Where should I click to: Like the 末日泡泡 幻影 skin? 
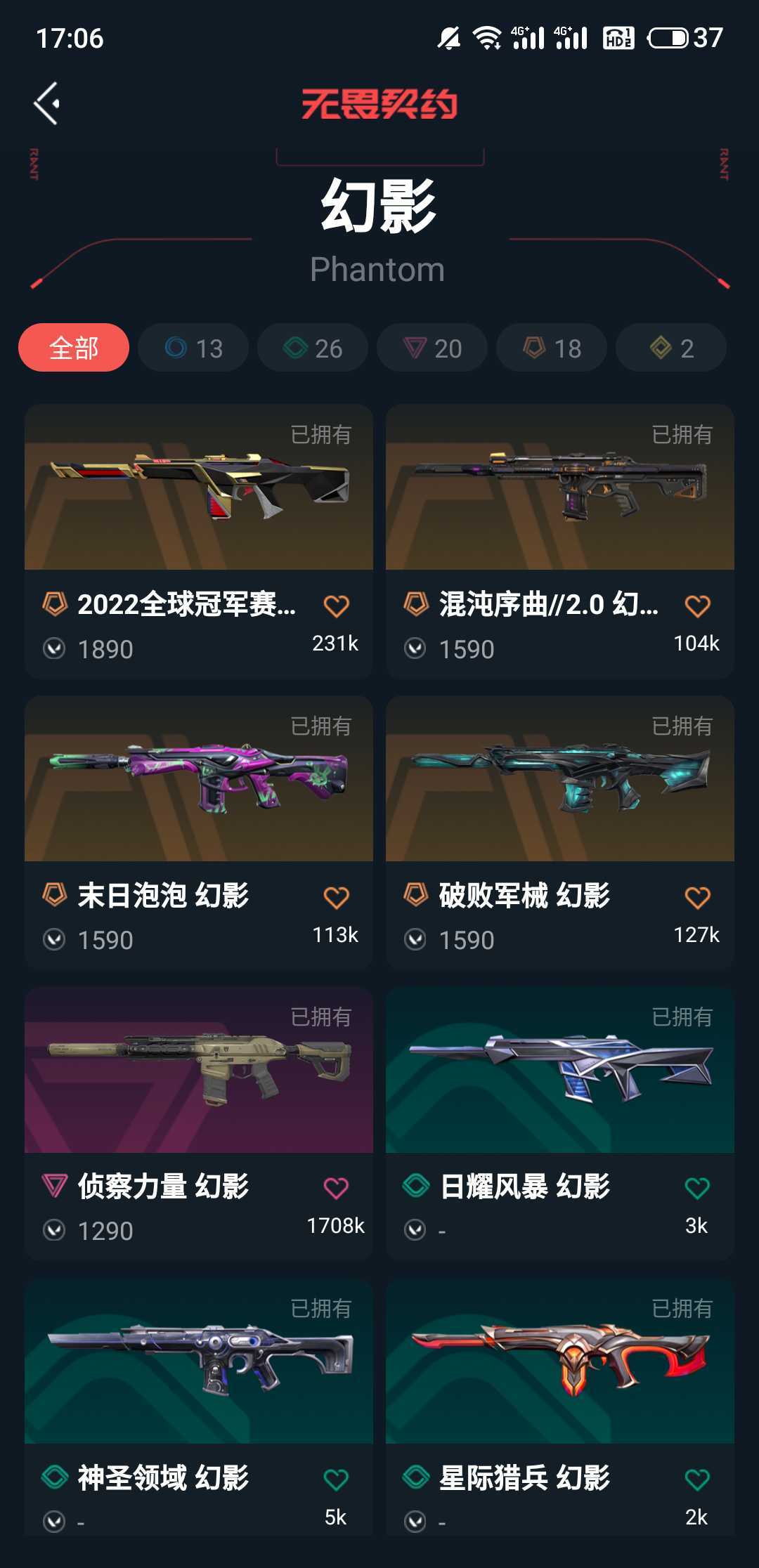click(336, 897)
